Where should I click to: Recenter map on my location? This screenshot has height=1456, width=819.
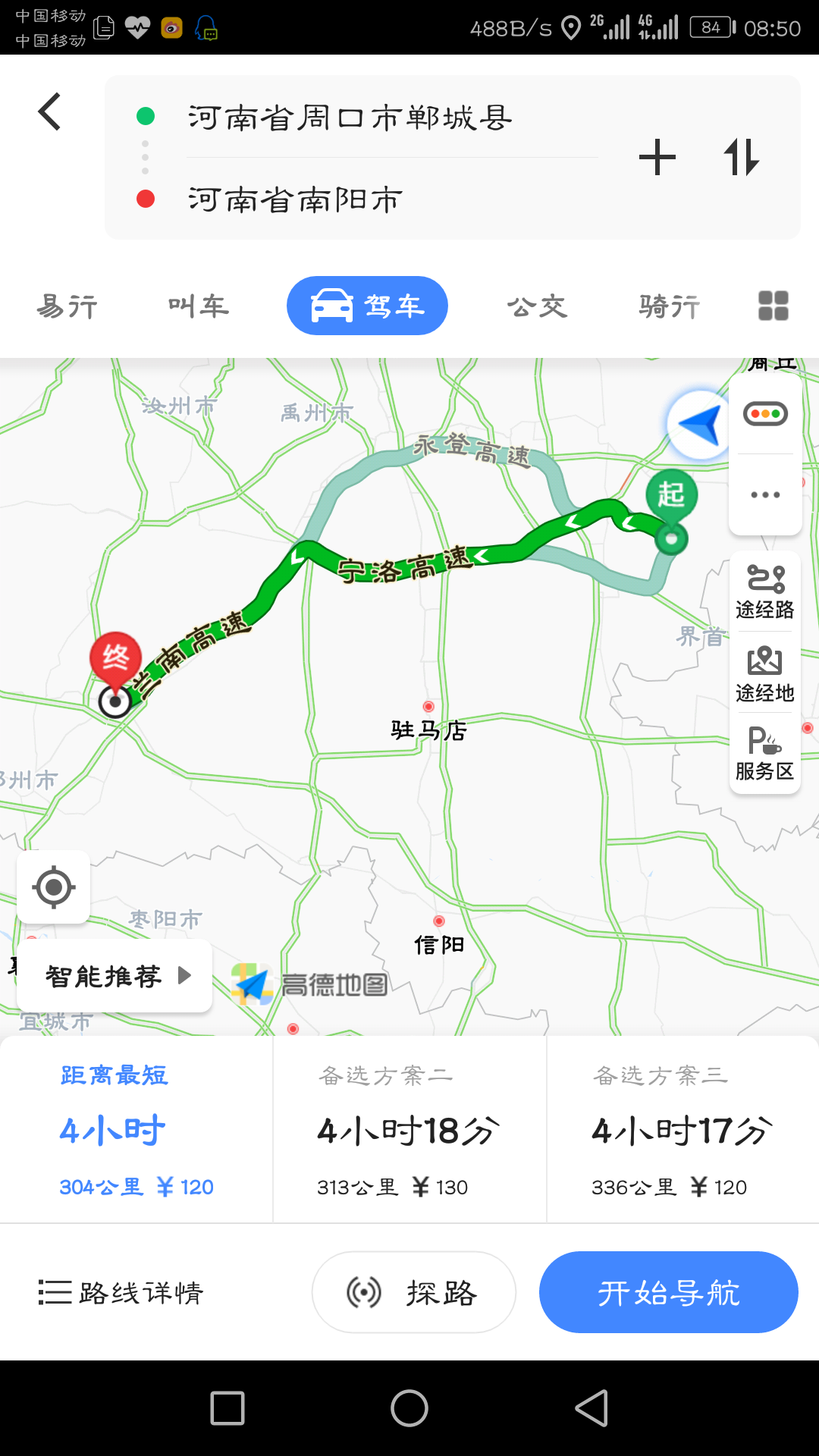54,887
